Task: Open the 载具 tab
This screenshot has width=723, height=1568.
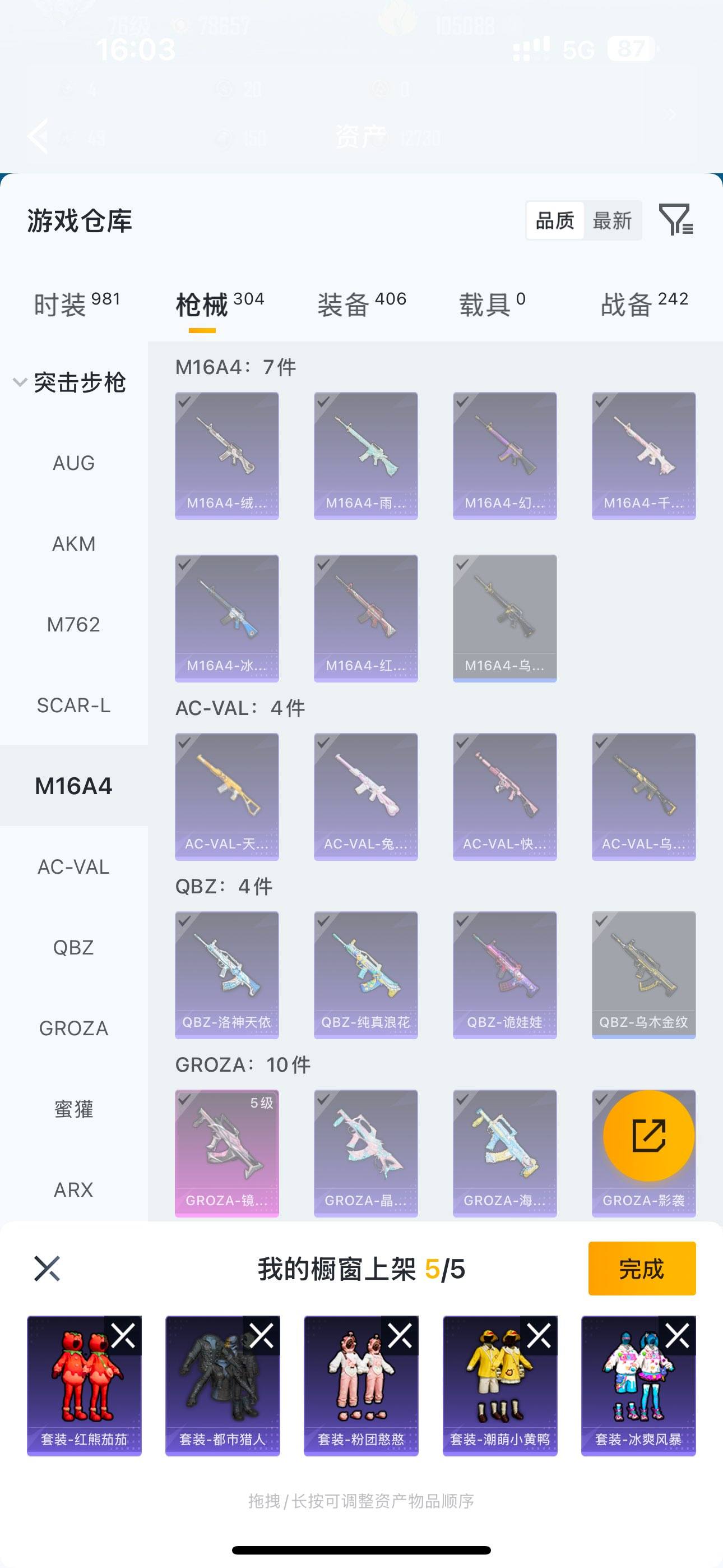Action: tap(492, 305)
